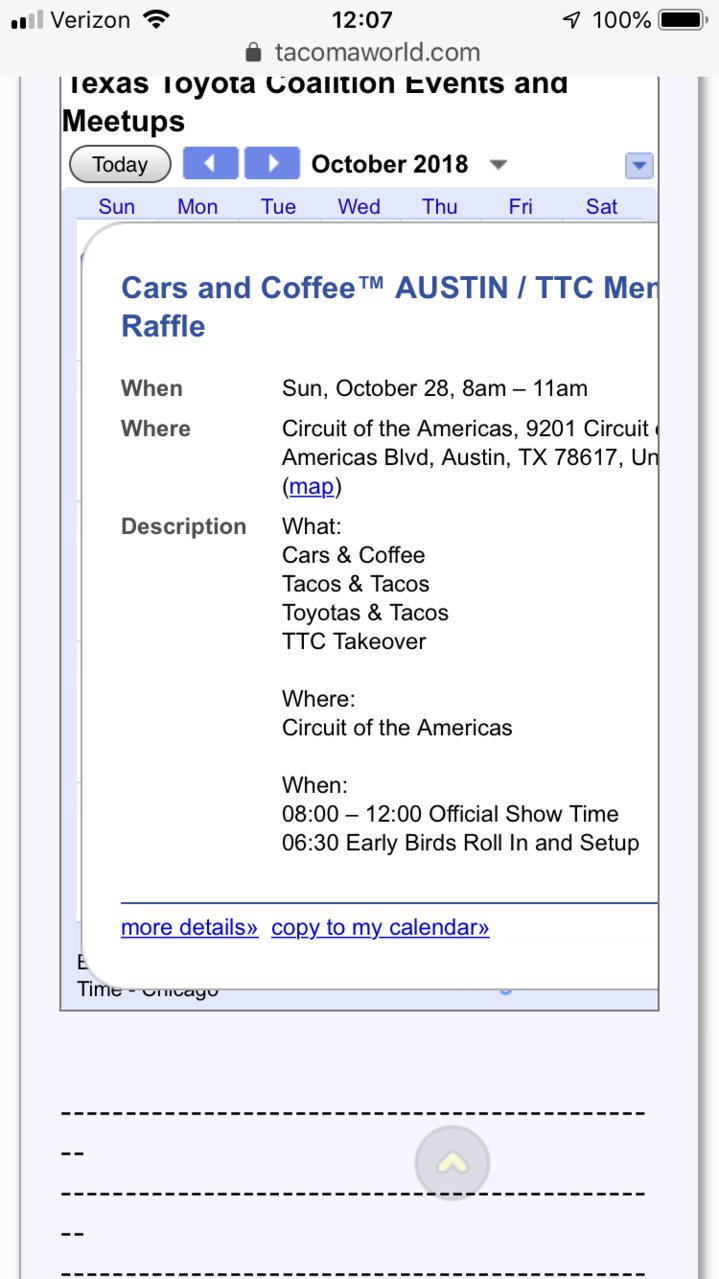Go to the next month
Image resolution: width=719 pixels, height=1279 pixels.
click(272, 163)
